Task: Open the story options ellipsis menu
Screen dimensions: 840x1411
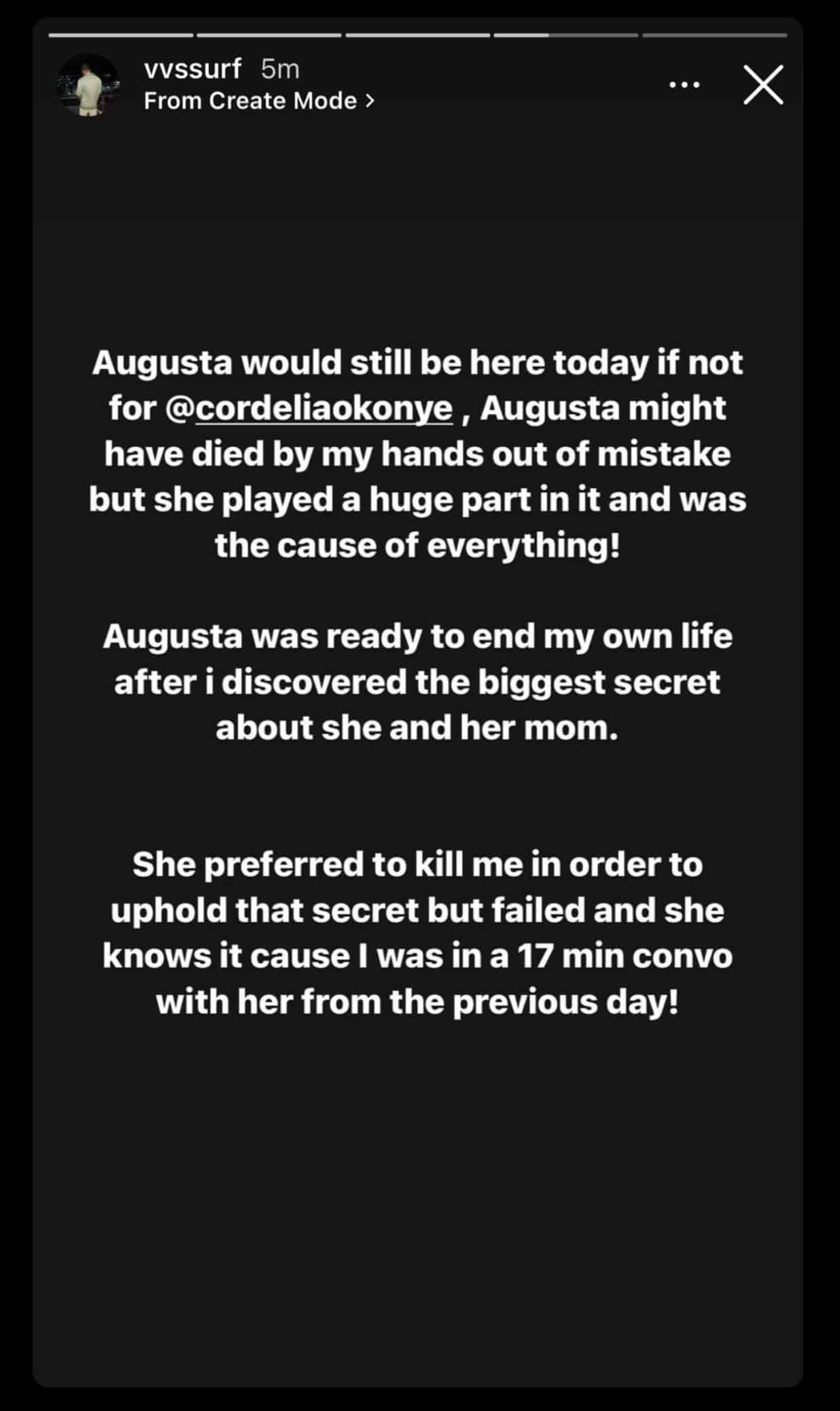Action: tap(685, 84)
